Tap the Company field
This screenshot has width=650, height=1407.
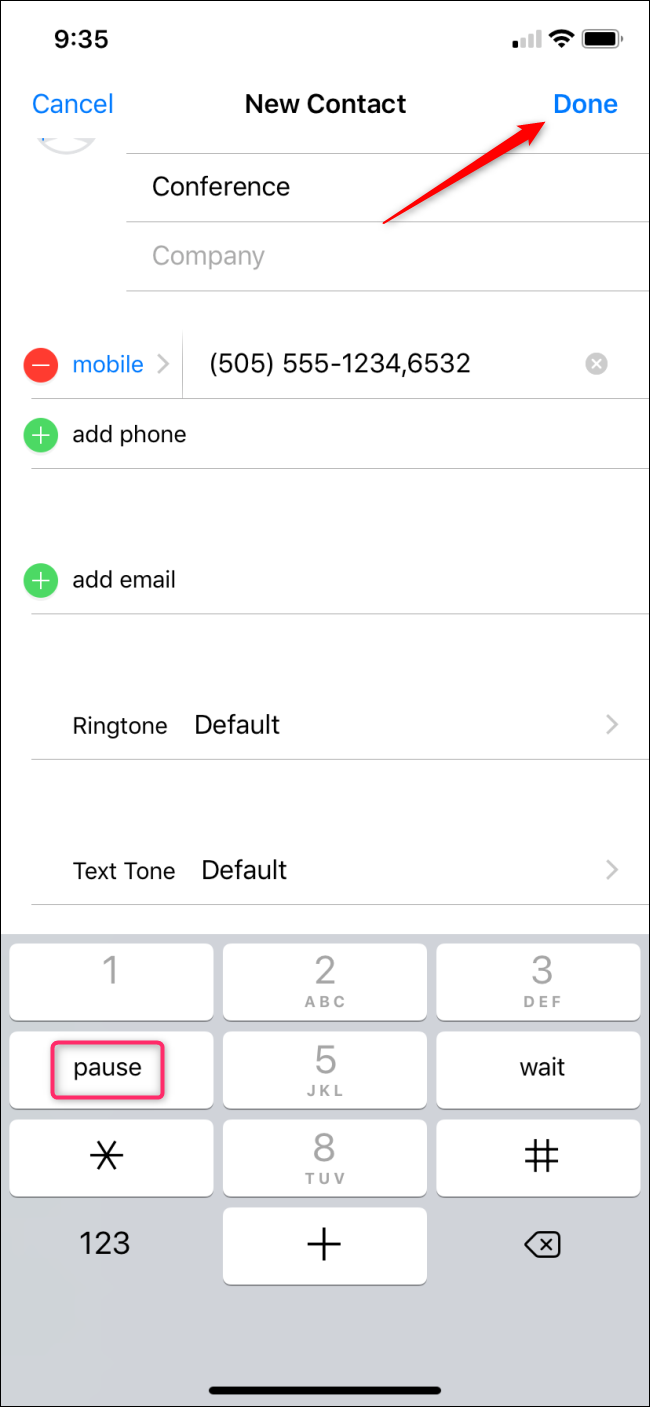tap(388, 256)
